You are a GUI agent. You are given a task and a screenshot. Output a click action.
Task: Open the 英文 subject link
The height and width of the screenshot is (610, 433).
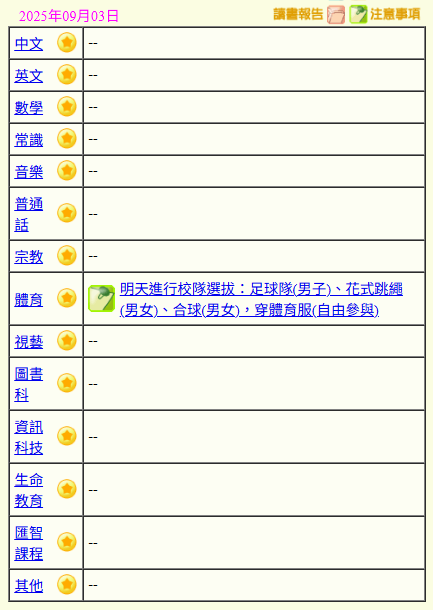pyautogui.click(x=29, y=75)
